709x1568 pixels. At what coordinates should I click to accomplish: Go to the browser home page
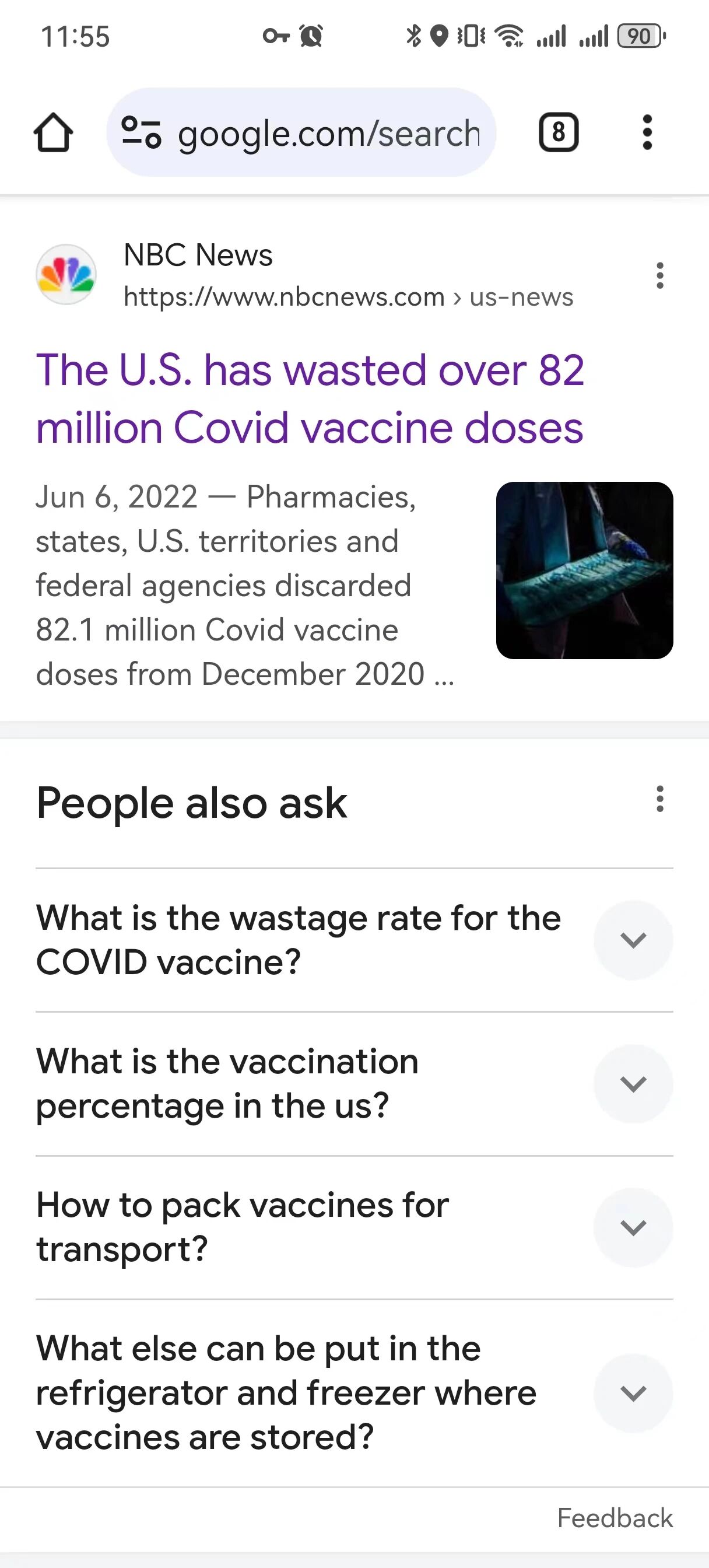tap(54, 132)
